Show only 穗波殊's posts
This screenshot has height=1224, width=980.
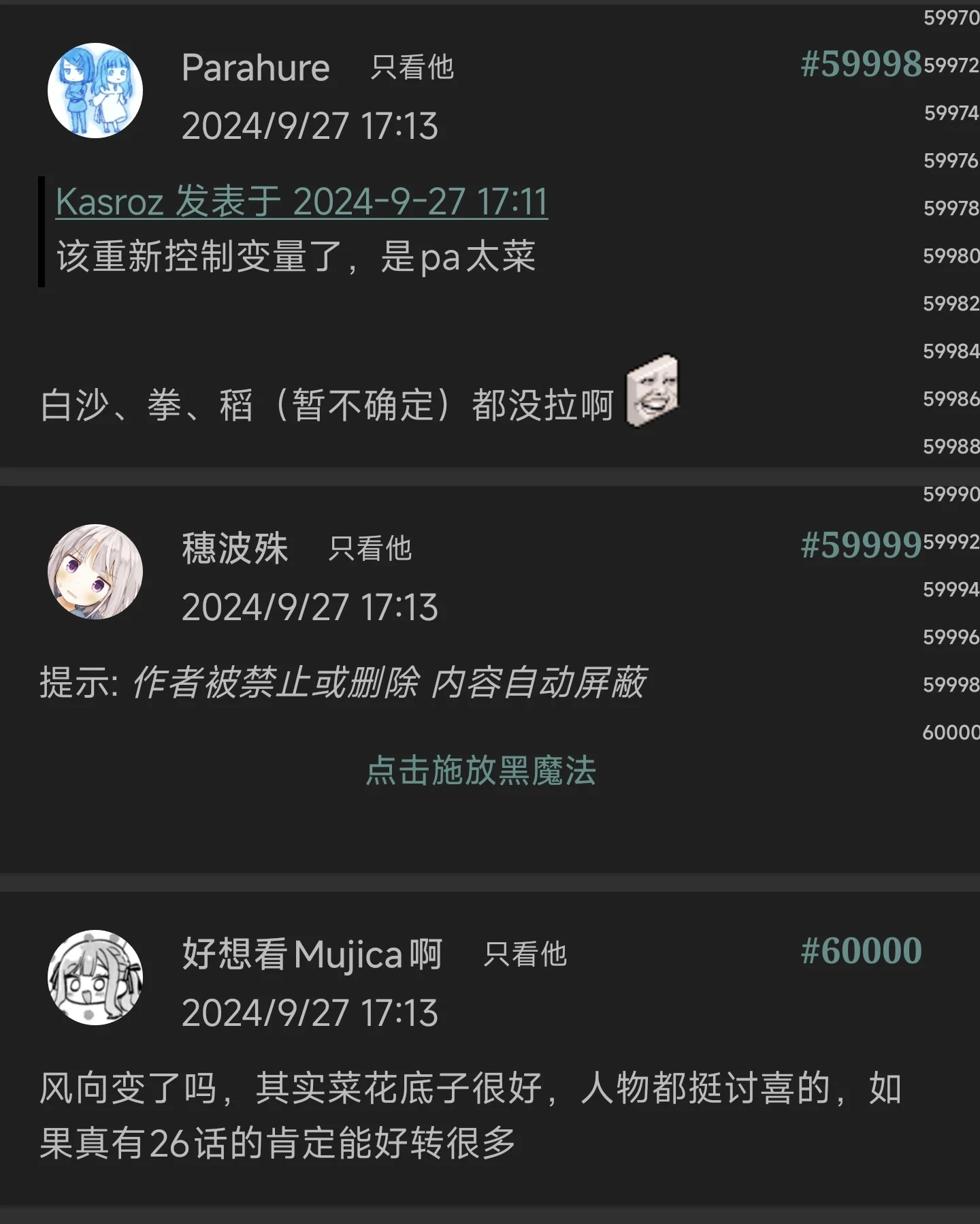point(370,549)
